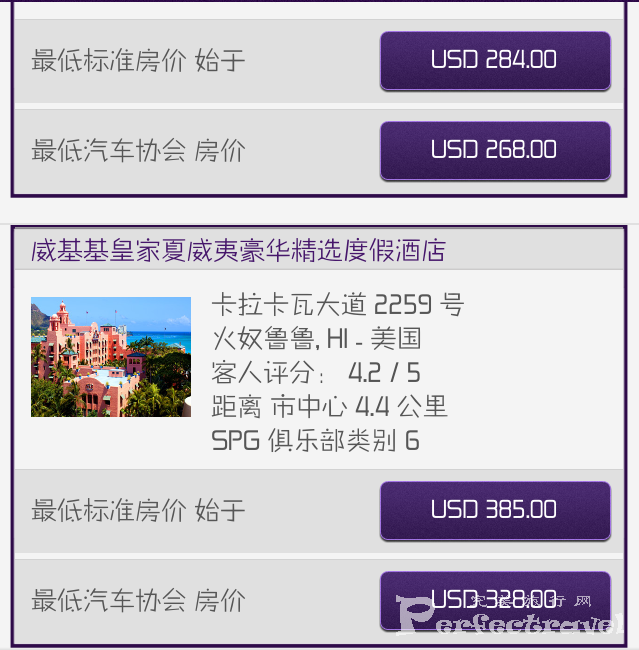The image size is (639, 650).
Task: Select the USD 284.00 standard rate
Action: click(494, 60)
